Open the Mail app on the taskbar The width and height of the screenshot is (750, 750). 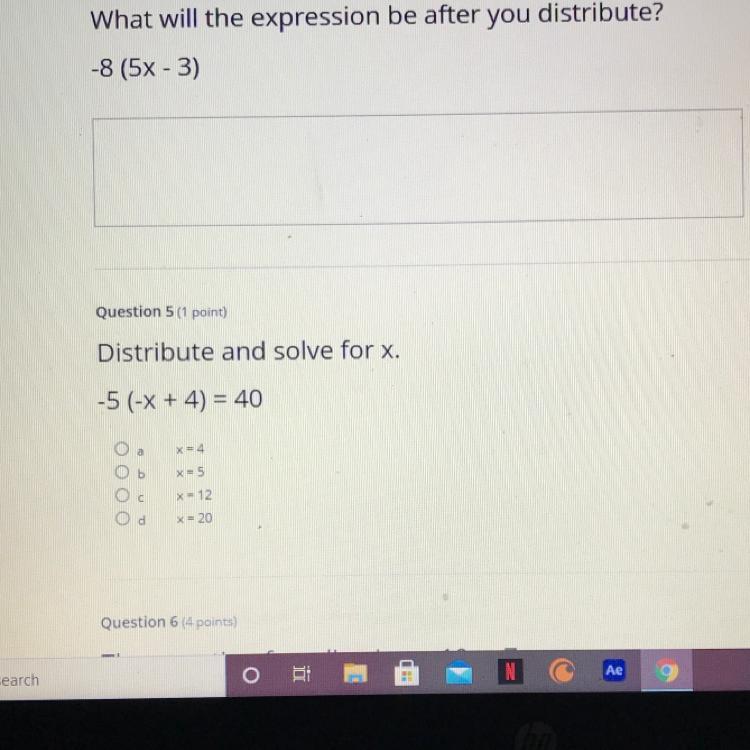tap(458, 673)
